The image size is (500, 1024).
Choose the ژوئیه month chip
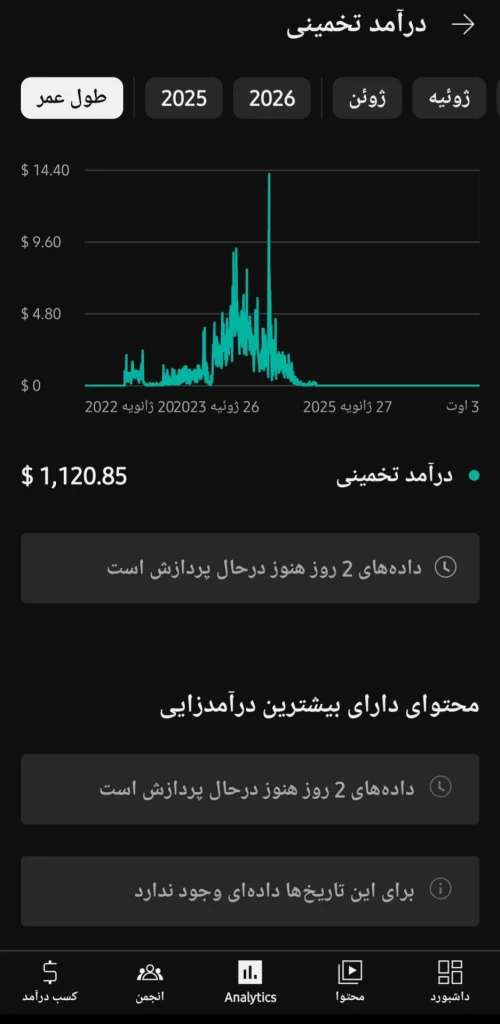tap(449, 98)
